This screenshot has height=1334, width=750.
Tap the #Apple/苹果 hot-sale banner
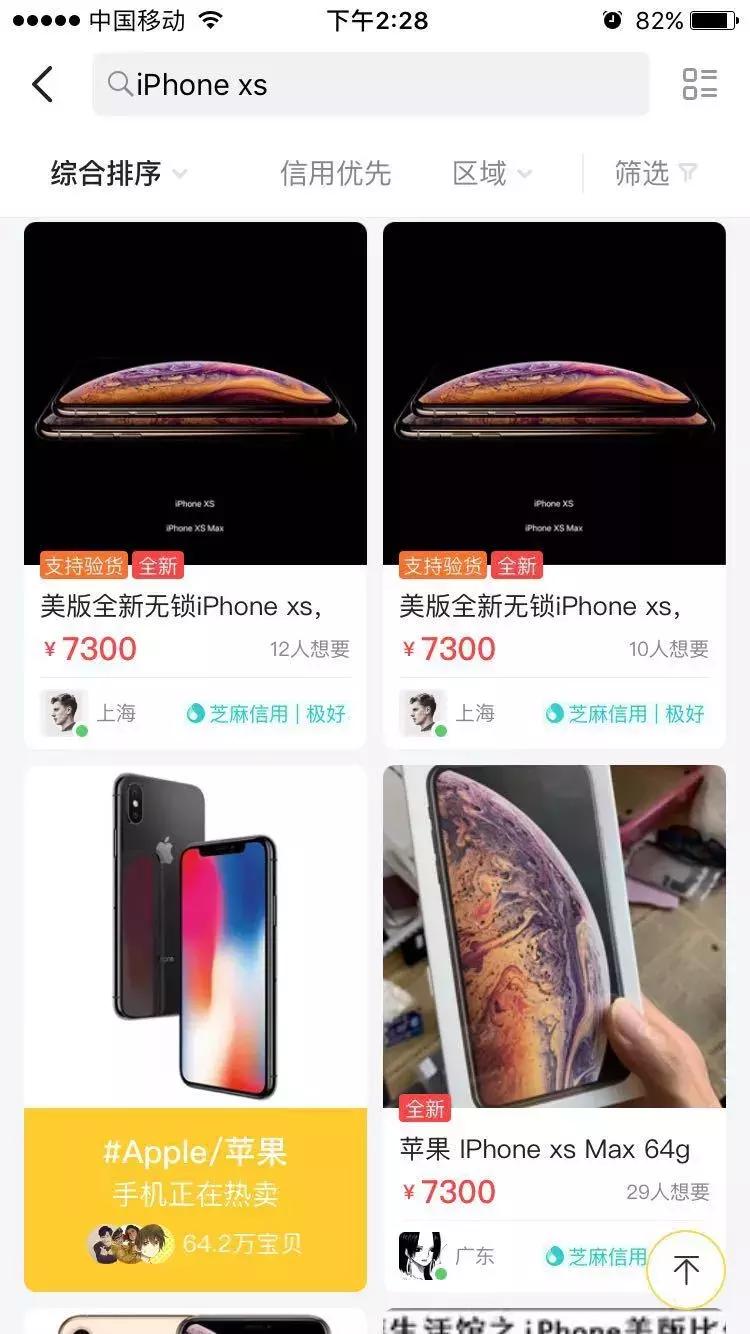(195, 1152)
